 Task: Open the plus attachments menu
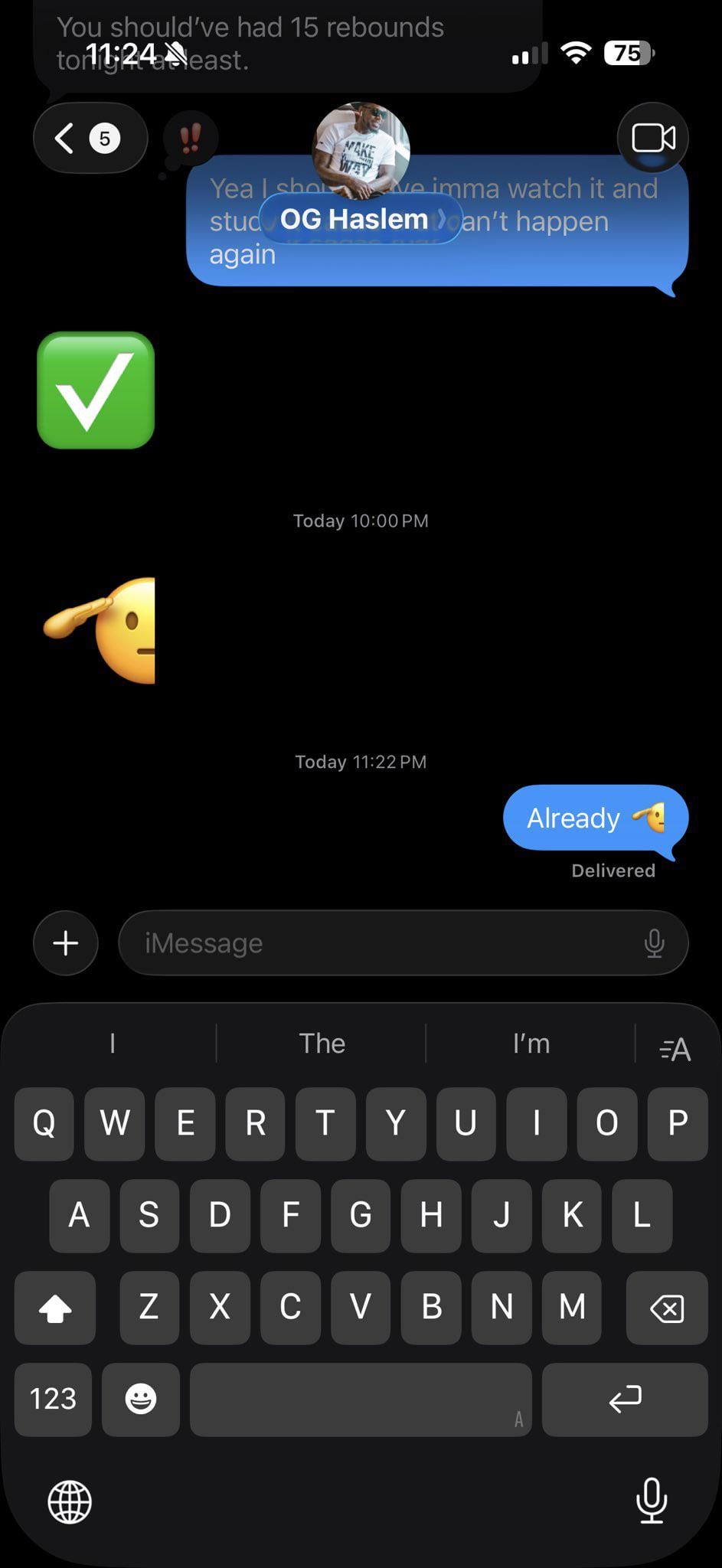pyautogui.click(x=66, y=942)
